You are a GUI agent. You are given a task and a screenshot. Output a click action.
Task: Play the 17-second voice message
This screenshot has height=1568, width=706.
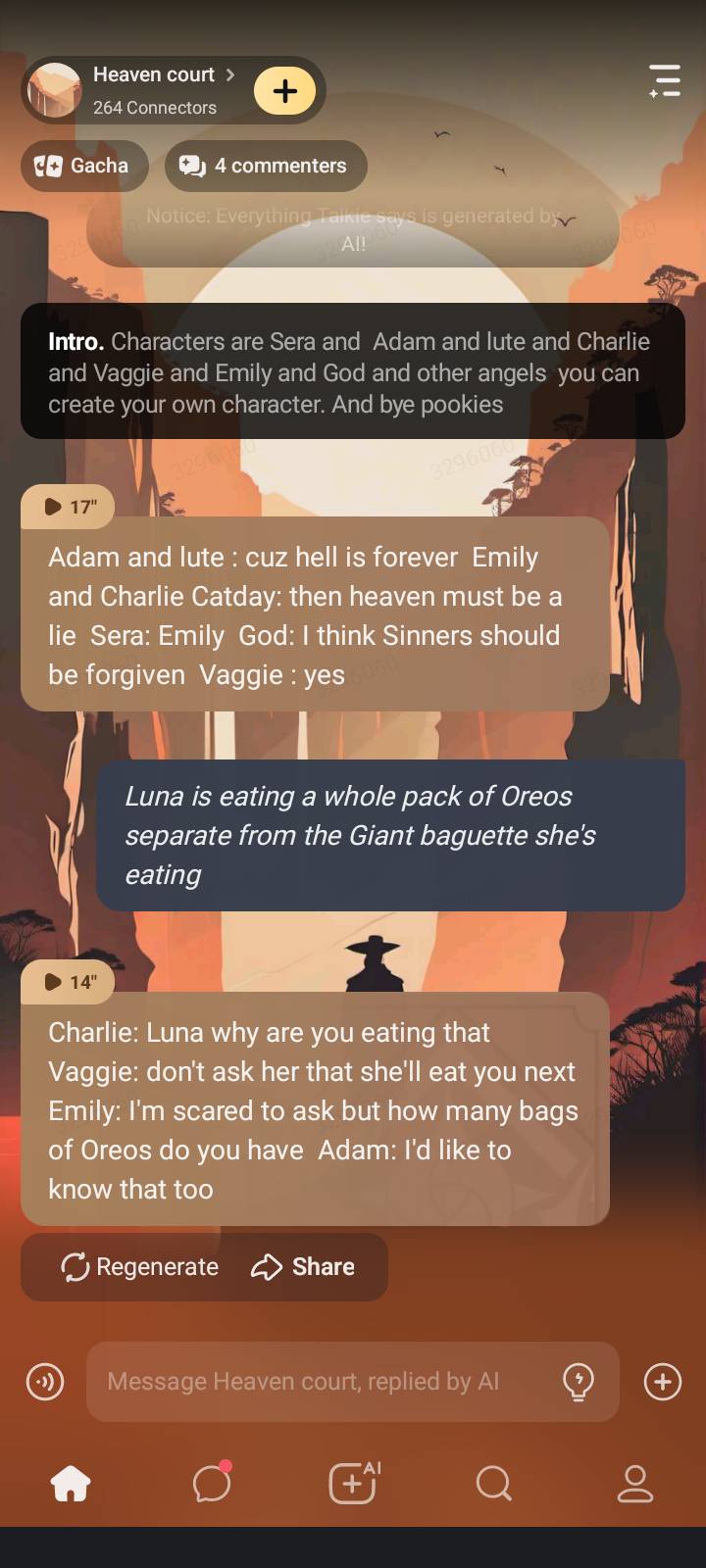click(x=68, y=507)
